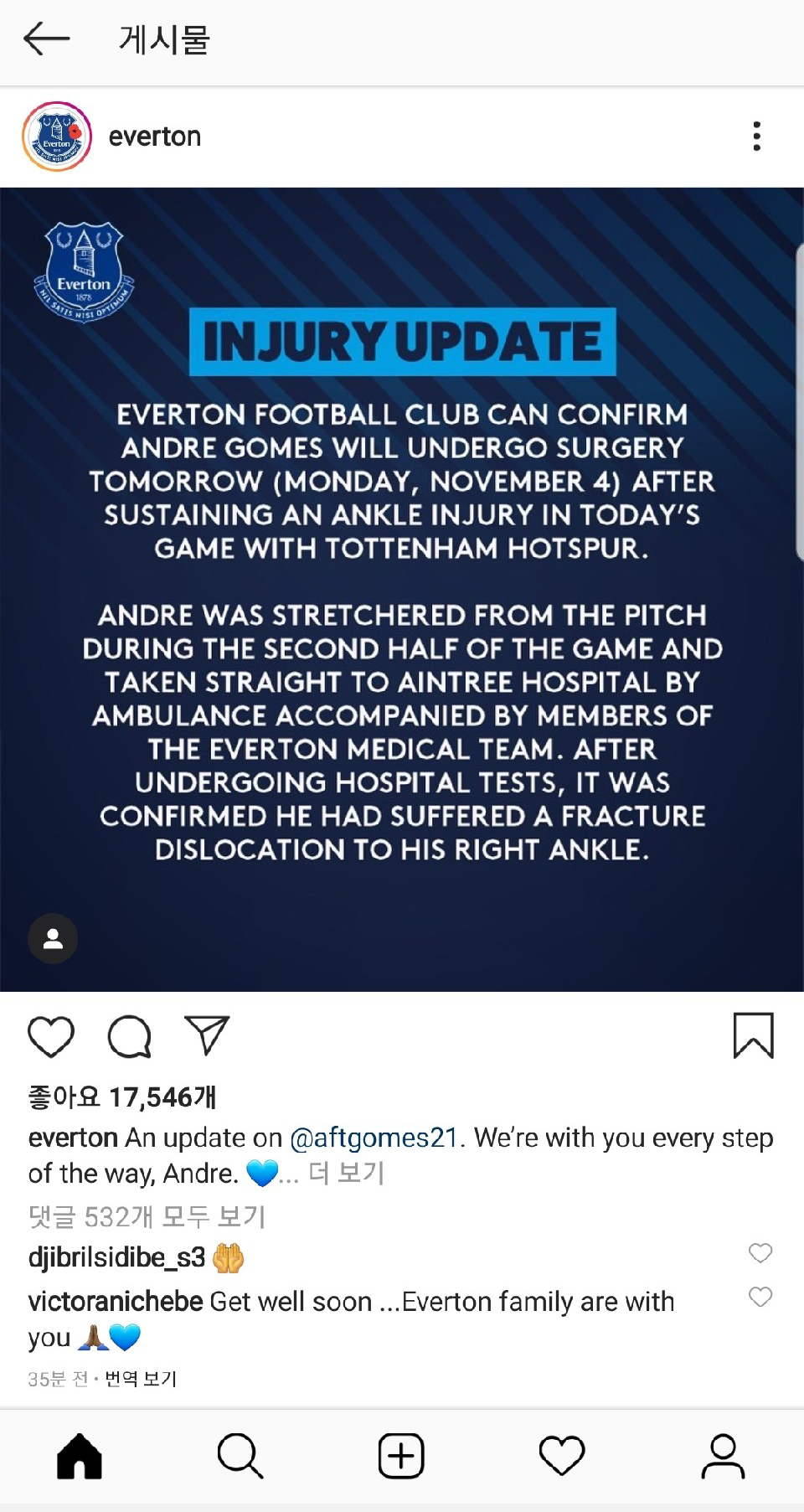Viewport: 804px width, 1512px height.
Task: Open everton profile picture story
Action: click(56, 137)
